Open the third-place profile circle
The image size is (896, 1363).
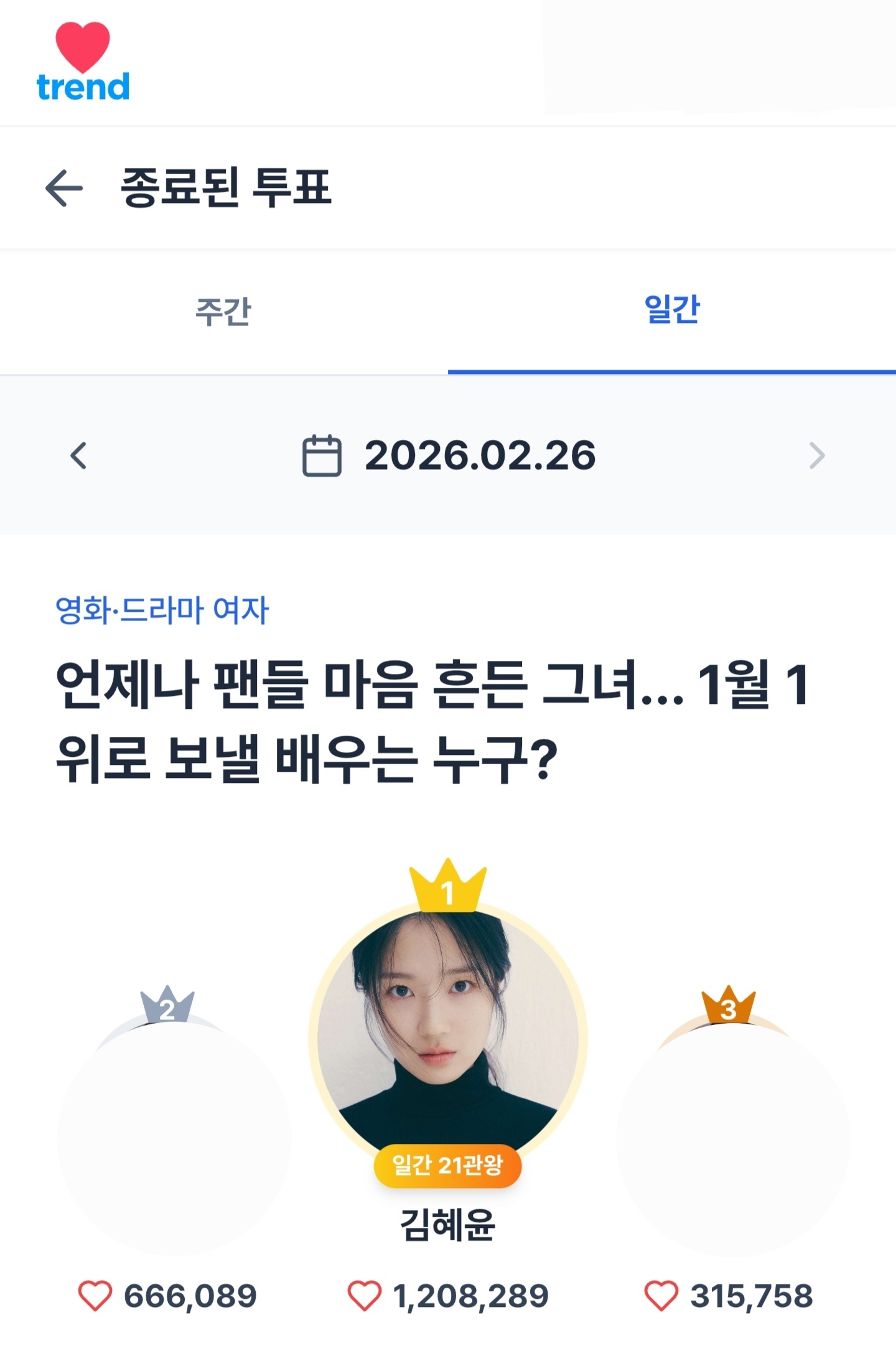pyautogui.click(x=732, y=1138)
